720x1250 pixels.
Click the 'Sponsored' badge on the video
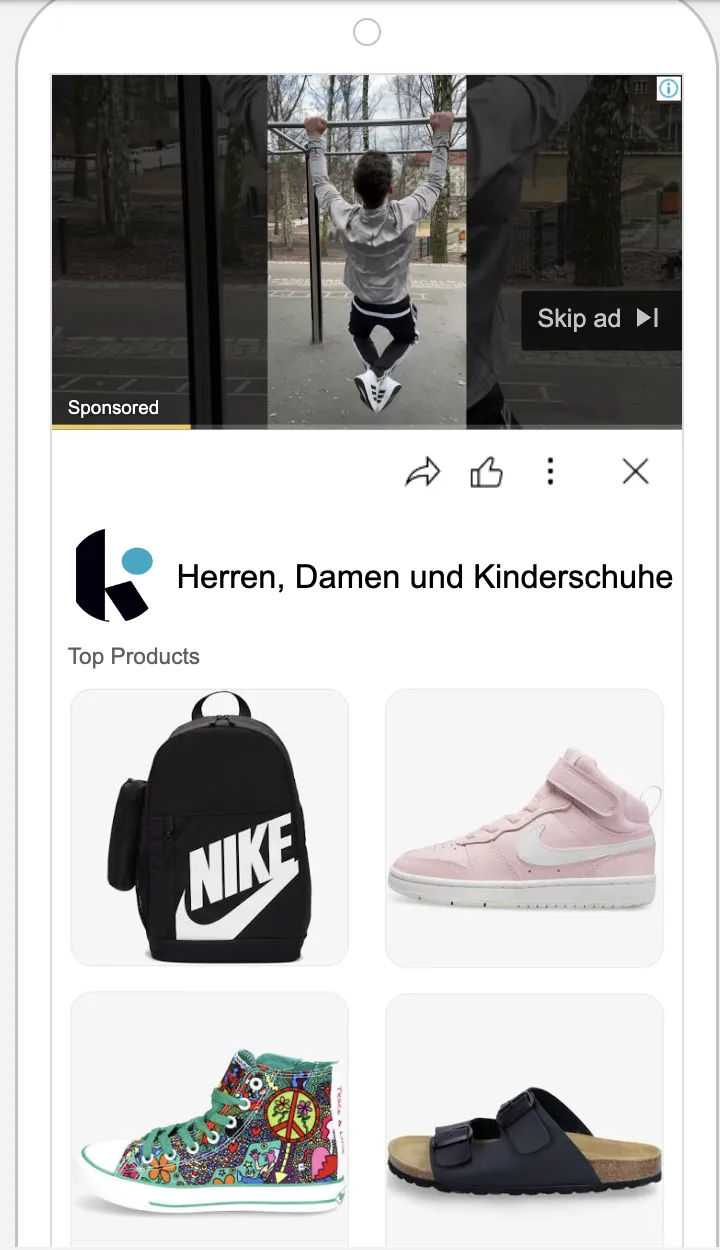pyautogui.click(x=113, y=407)
